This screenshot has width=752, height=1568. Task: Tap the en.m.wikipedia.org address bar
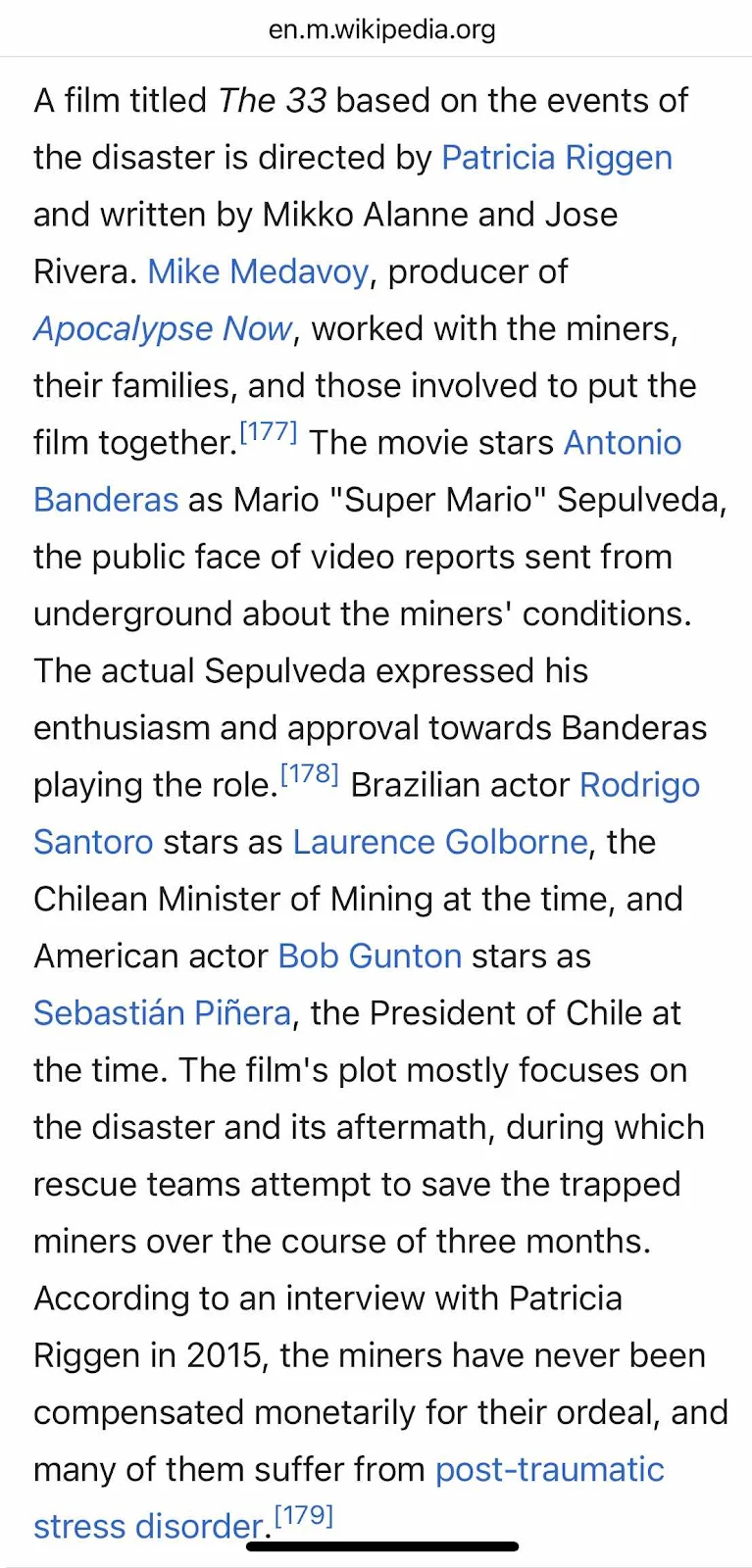tap(381, 29)
